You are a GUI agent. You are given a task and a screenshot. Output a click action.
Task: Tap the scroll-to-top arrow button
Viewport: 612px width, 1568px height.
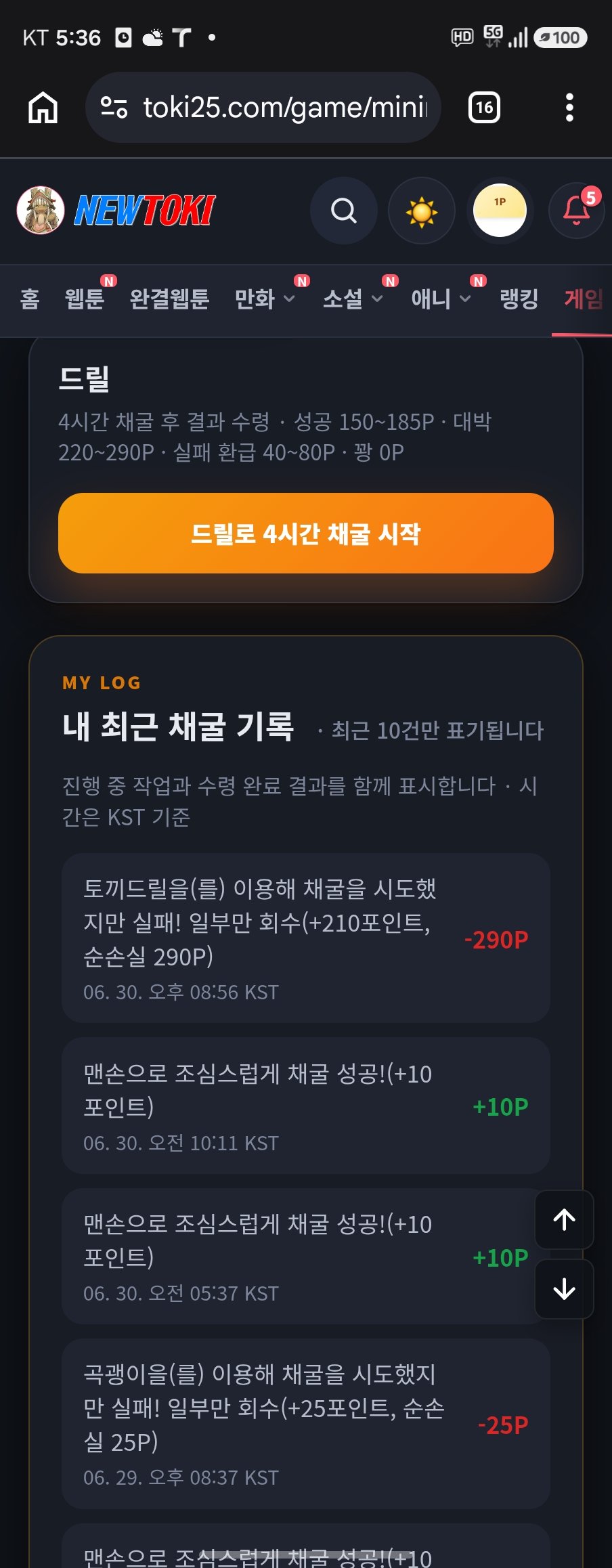(565, 1219)
